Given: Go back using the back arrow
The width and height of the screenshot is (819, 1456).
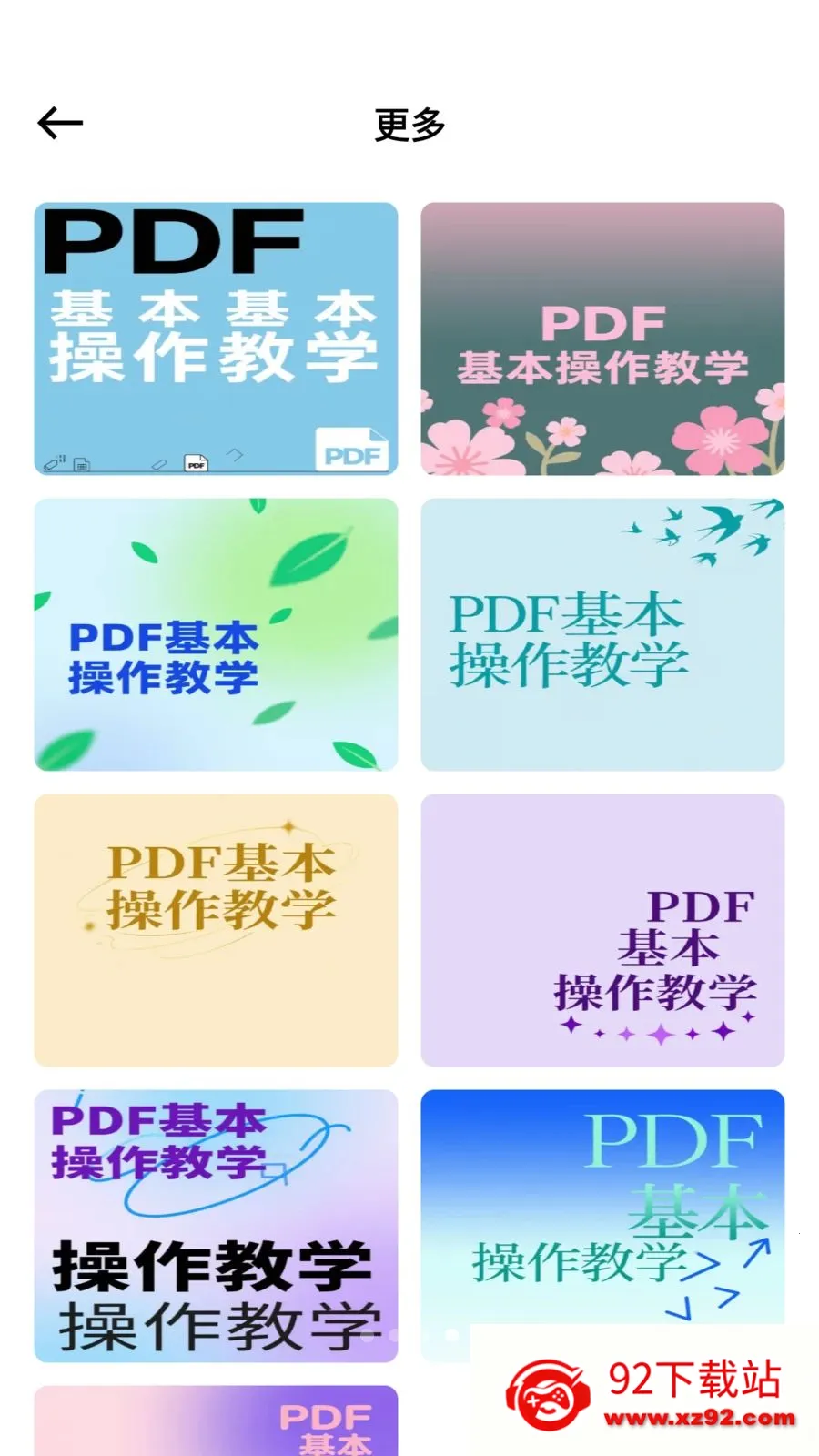Looking at the screenshot, I should (60, 123).
